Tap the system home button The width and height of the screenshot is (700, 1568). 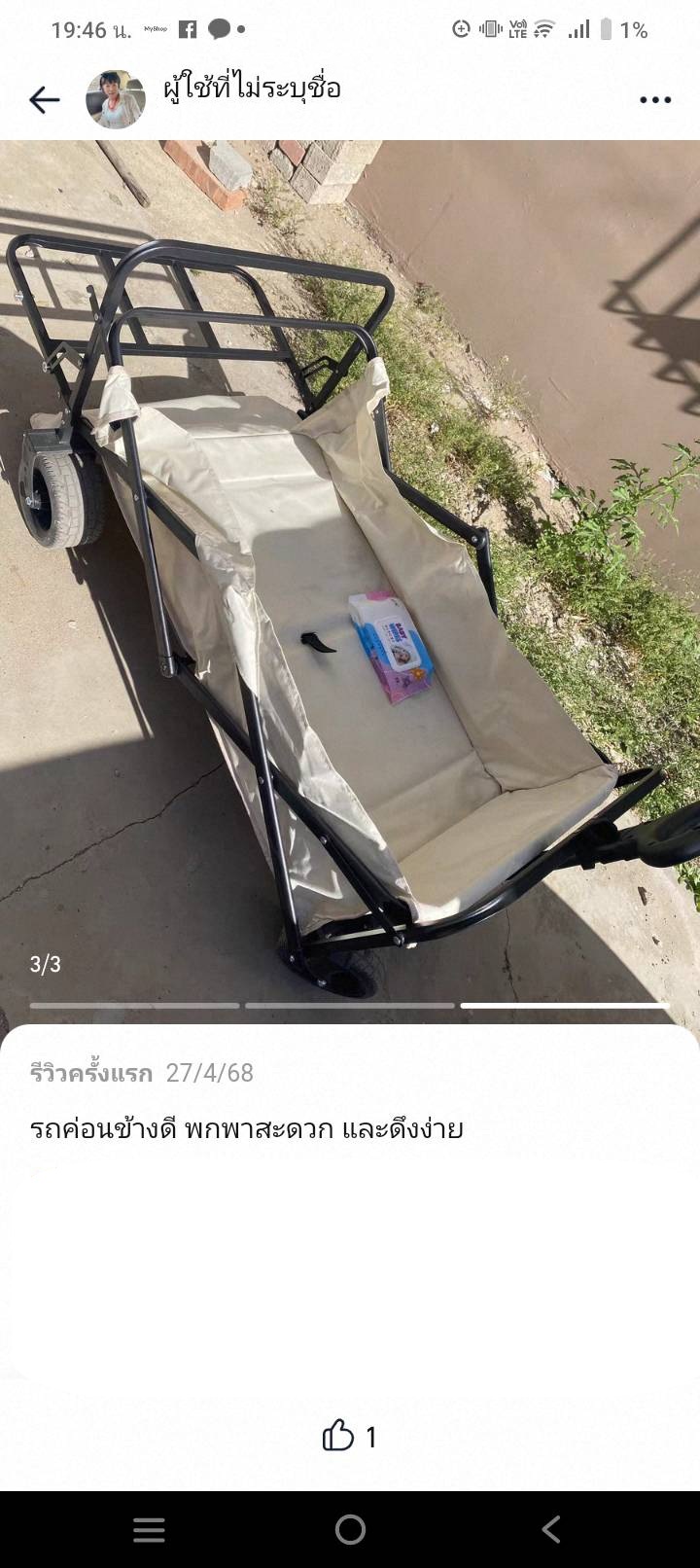click(x=350, y=1530)
